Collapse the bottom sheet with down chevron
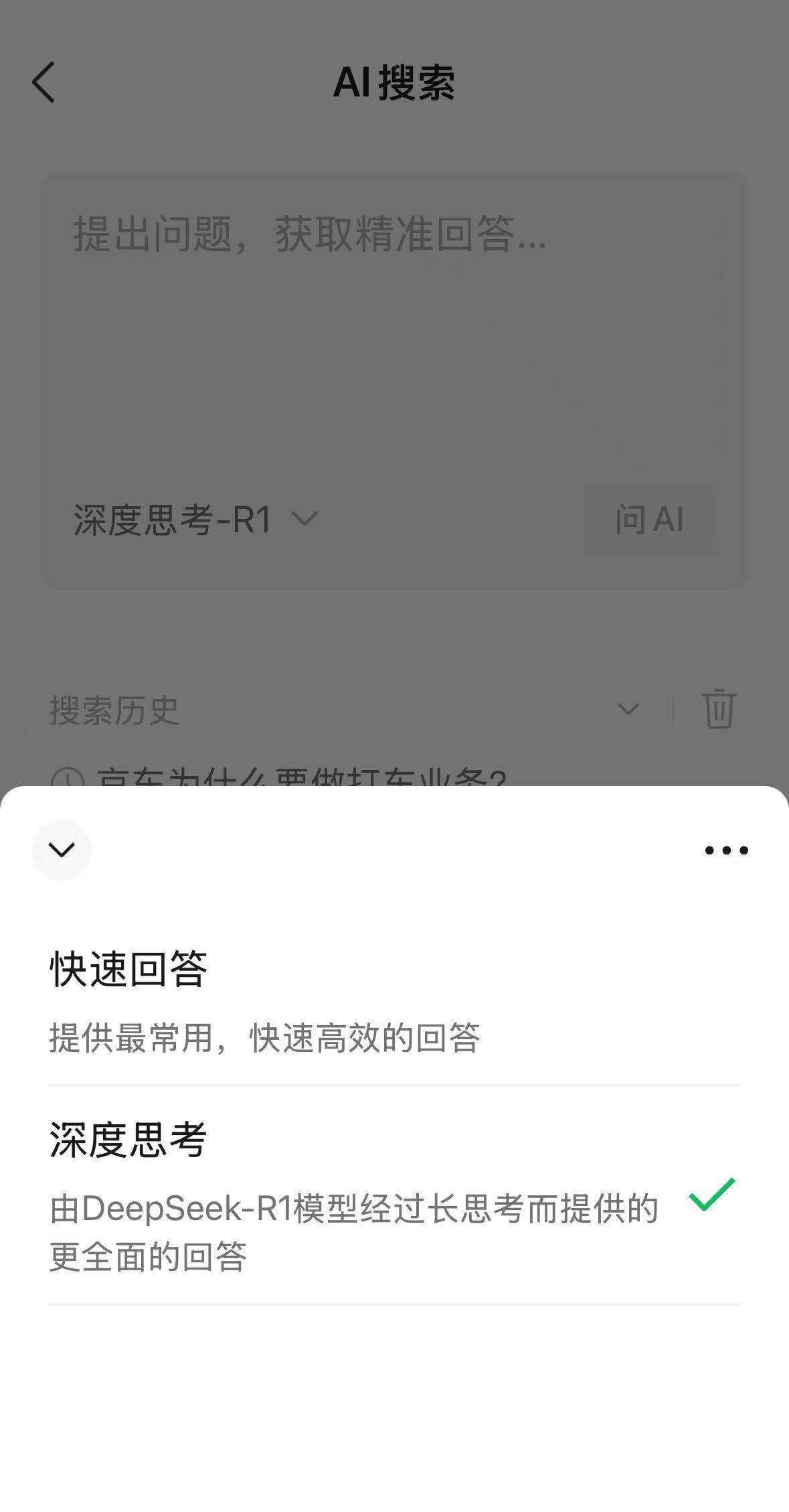Viewport: 789px width, 1512px height. point(62,850)
